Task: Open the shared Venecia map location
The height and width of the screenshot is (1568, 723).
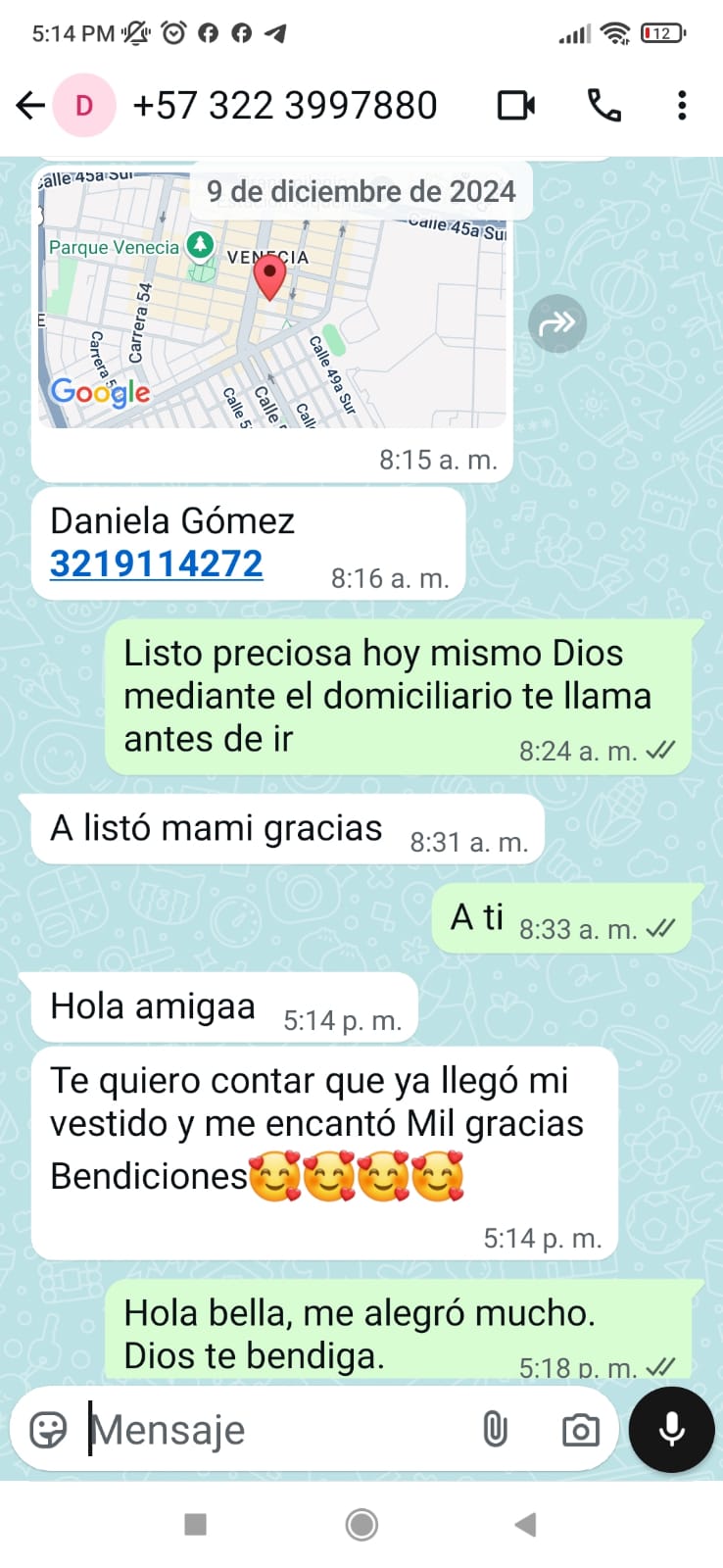Action: point(272,304)
